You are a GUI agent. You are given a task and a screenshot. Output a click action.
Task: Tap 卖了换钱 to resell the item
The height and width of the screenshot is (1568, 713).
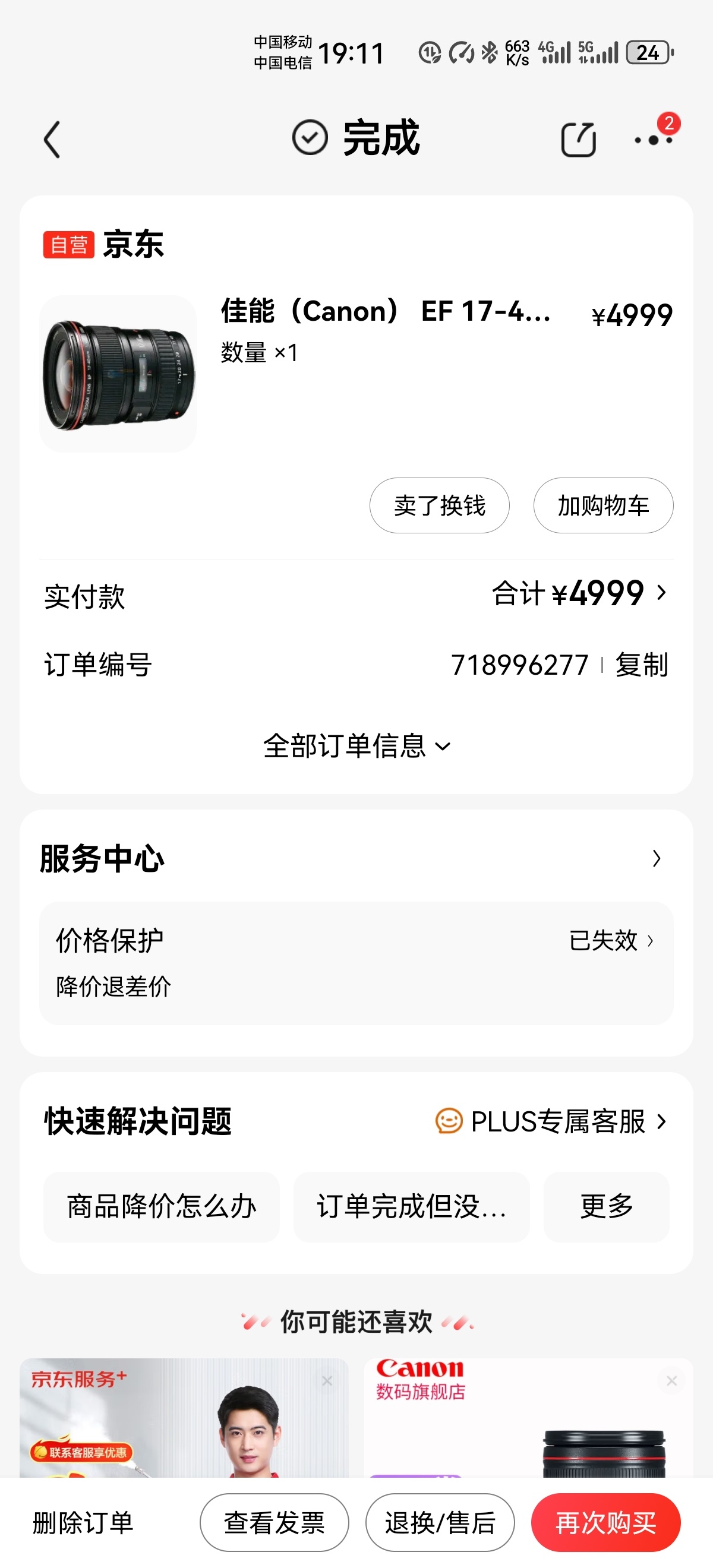pyautogui.click(x=439, y=505)
